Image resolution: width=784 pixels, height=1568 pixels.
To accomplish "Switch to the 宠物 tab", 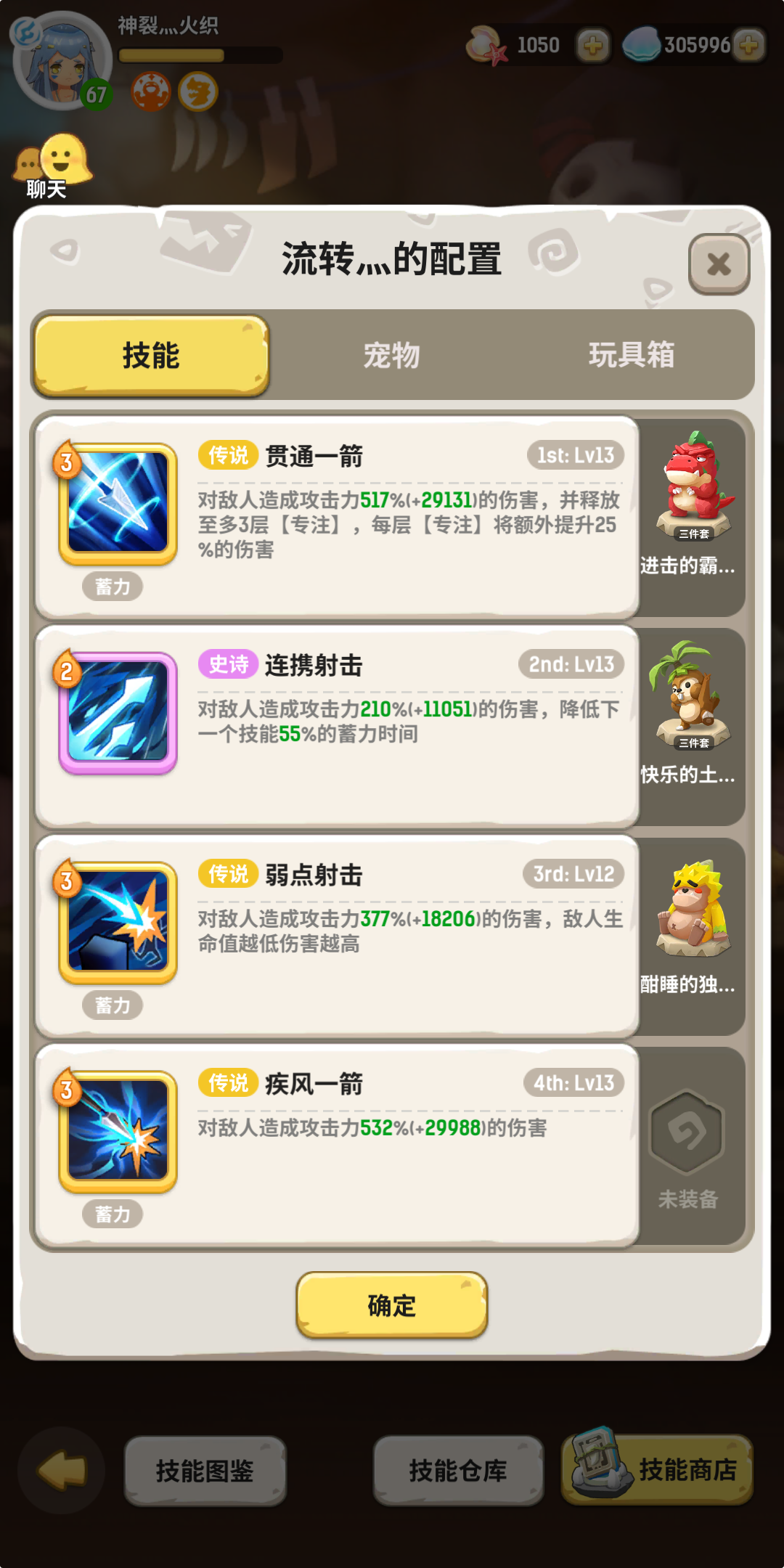I will 391,356.
